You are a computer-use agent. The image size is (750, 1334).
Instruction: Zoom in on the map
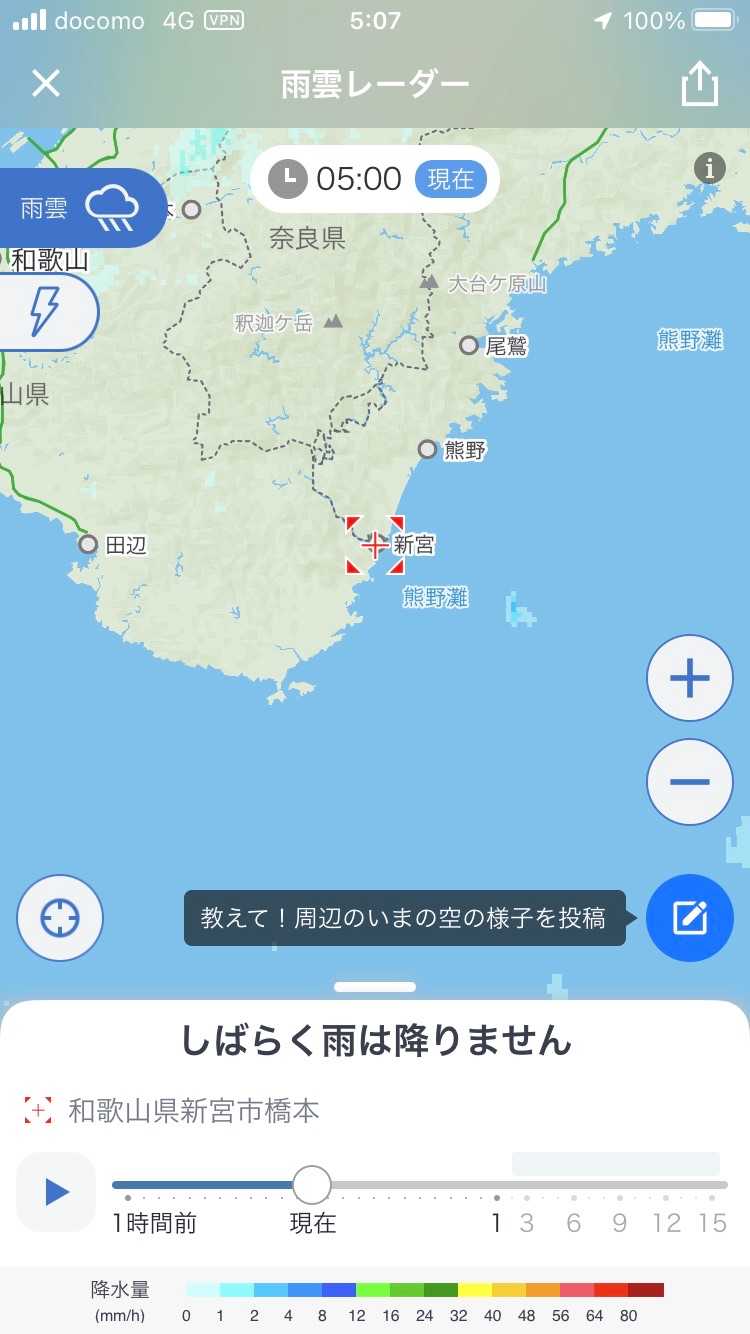(690, 679)
